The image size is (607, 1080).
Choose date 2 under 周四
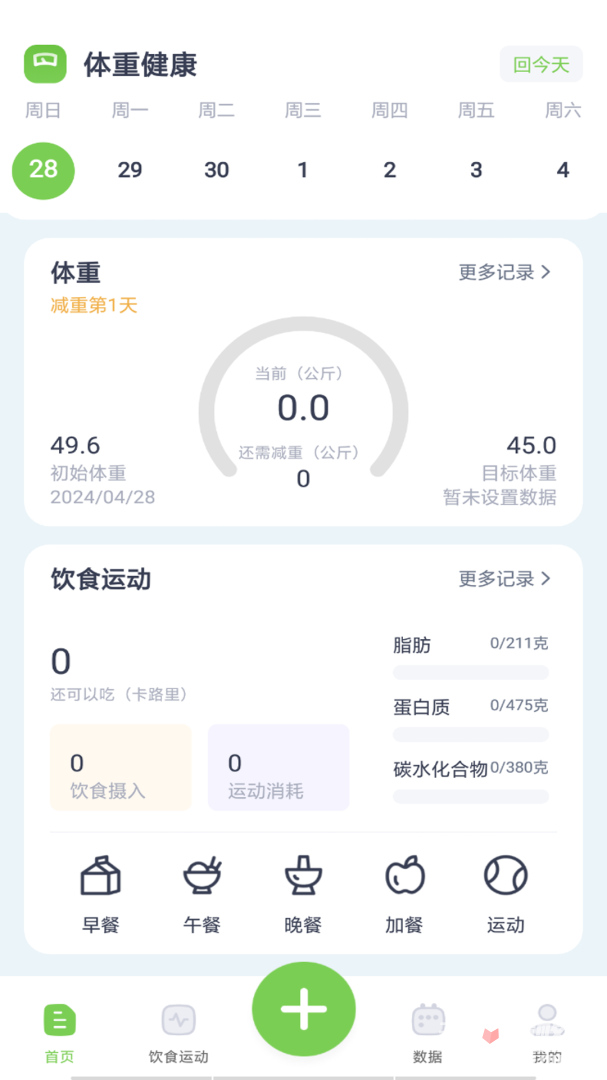pos(389,169)
